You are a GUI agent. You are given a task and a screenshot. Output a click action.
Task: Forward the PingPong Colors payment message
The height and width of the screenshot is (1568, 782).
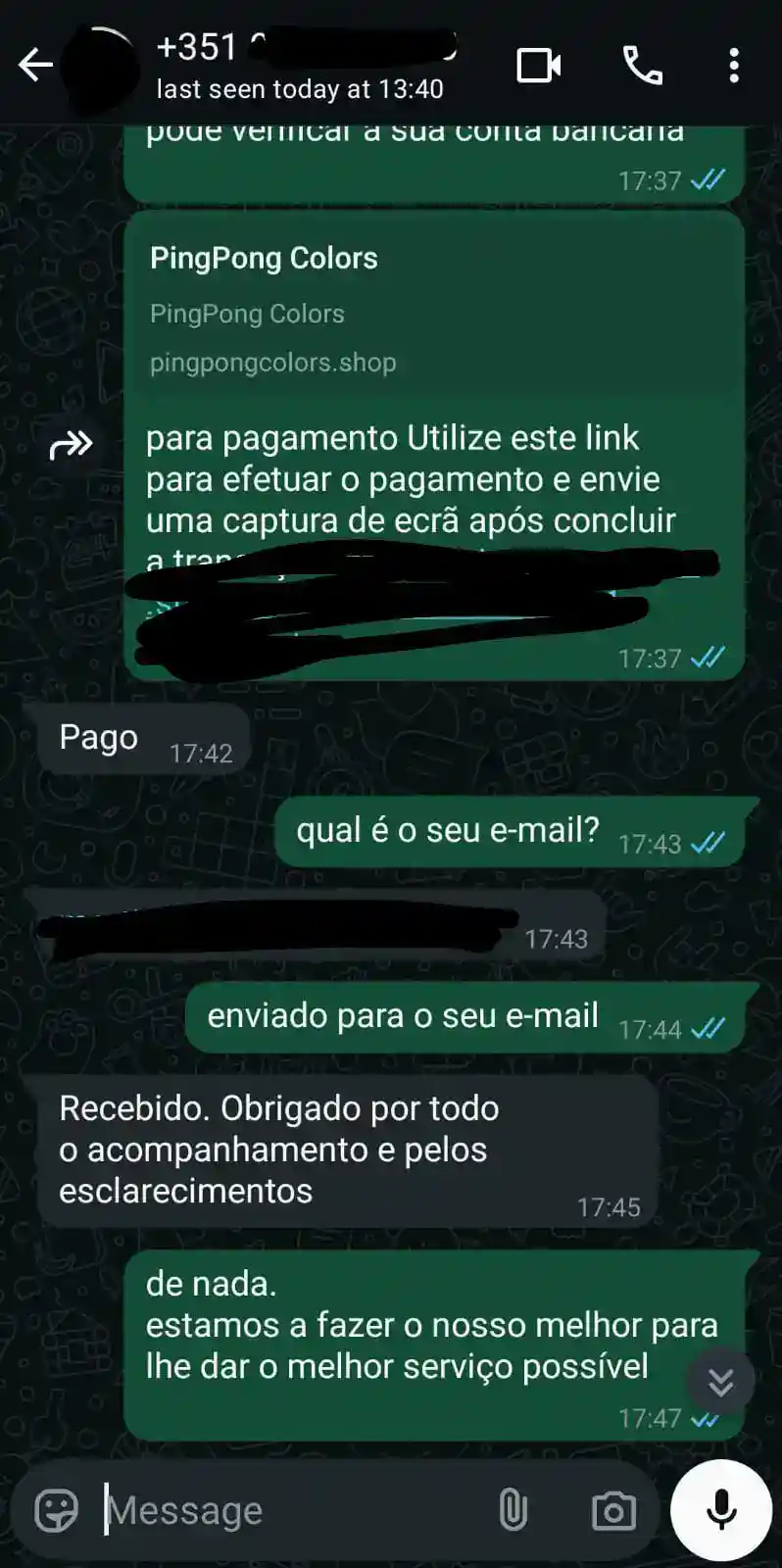(x=73, y=444)
